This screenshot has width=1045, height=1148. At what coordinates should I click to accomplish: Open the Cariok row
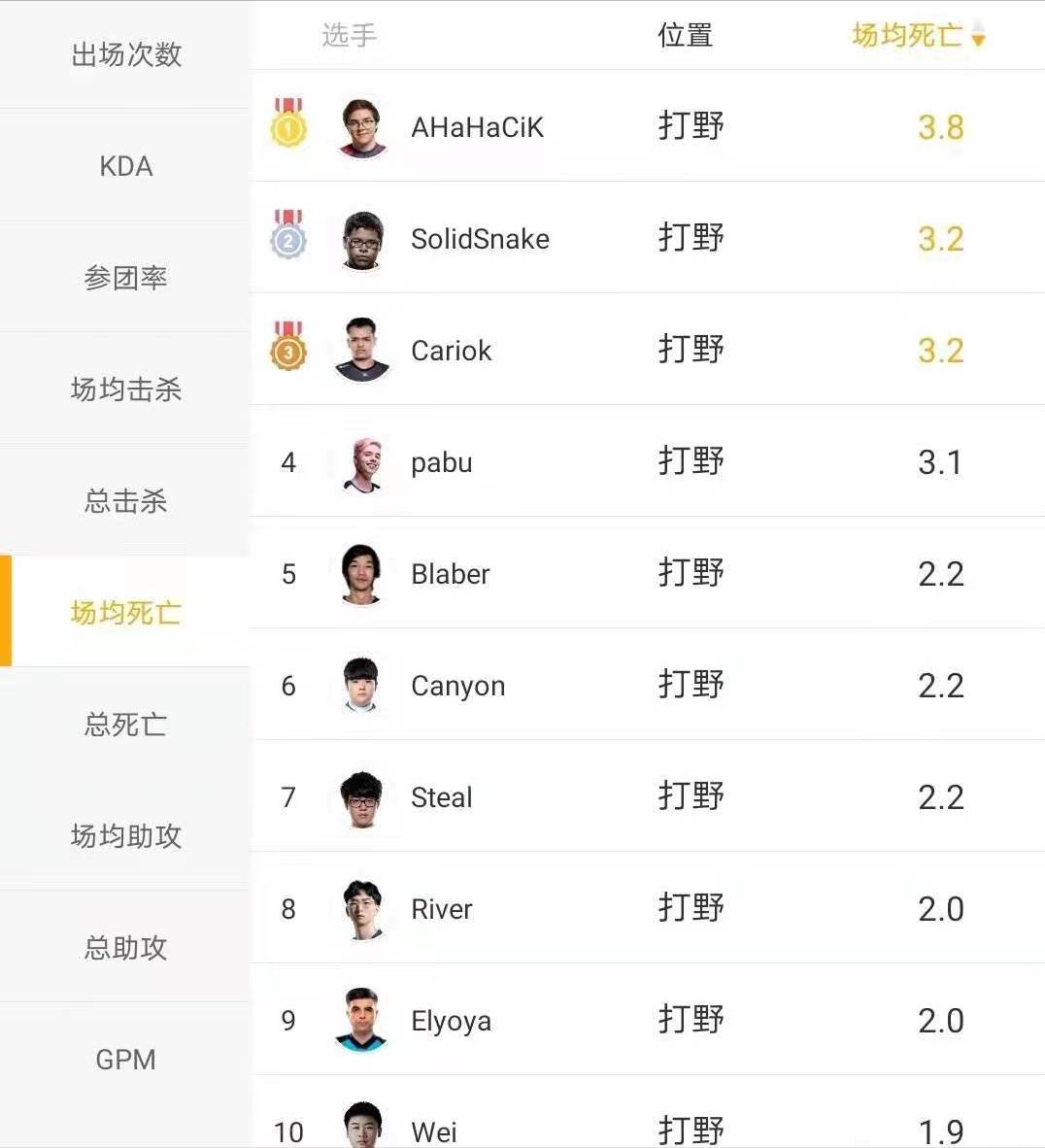pyautogui.click(x=451, y=351)
